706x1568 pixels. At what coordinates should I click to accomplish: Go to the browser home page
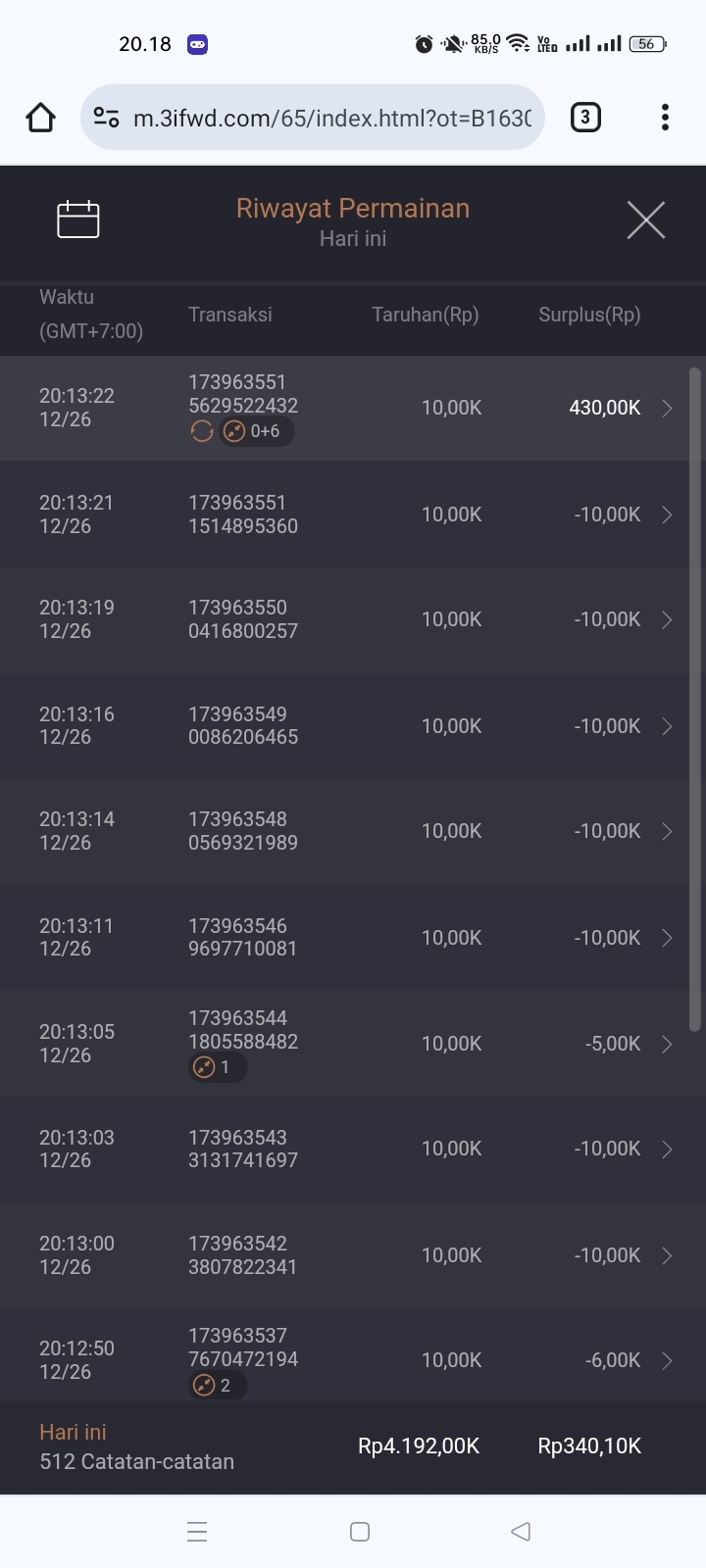click(x=40, y=118)
